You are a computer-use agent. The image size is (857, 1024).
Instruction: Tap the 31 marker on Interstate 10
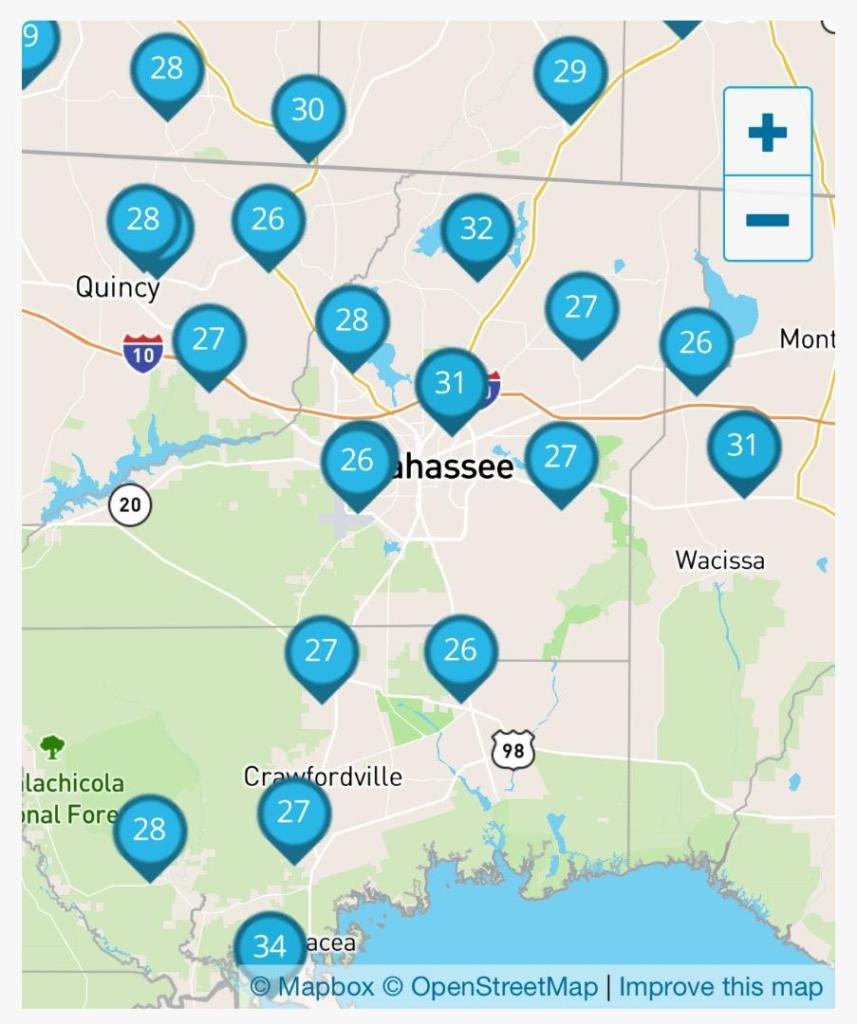click(450, 383)
